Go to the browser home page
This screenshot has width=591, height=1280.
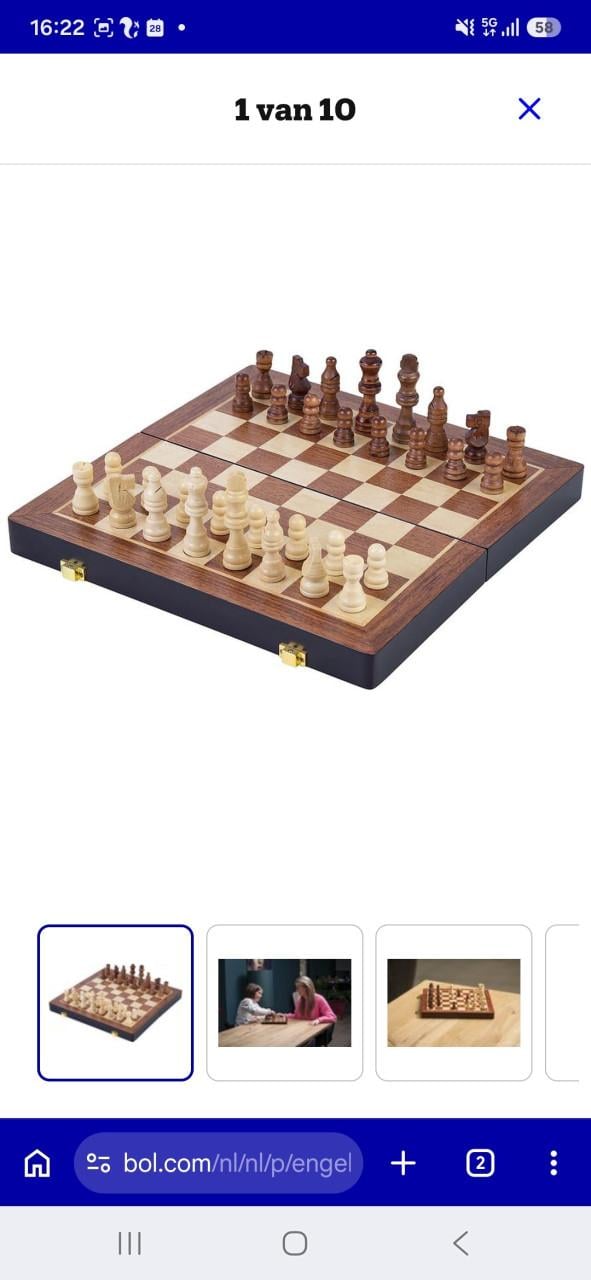[37, 1163]
